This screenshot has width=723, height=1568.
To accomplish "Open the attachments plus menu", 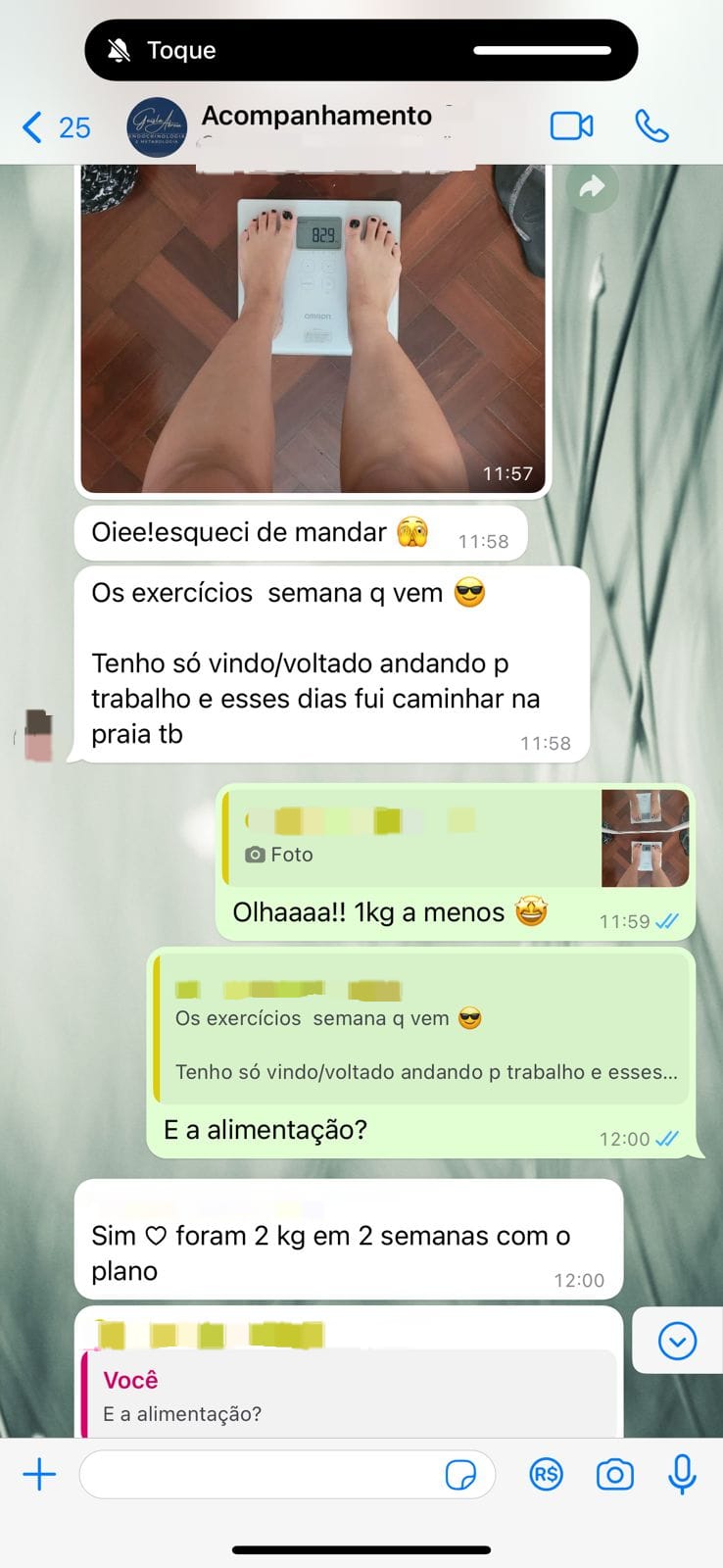I will 39,1474.
